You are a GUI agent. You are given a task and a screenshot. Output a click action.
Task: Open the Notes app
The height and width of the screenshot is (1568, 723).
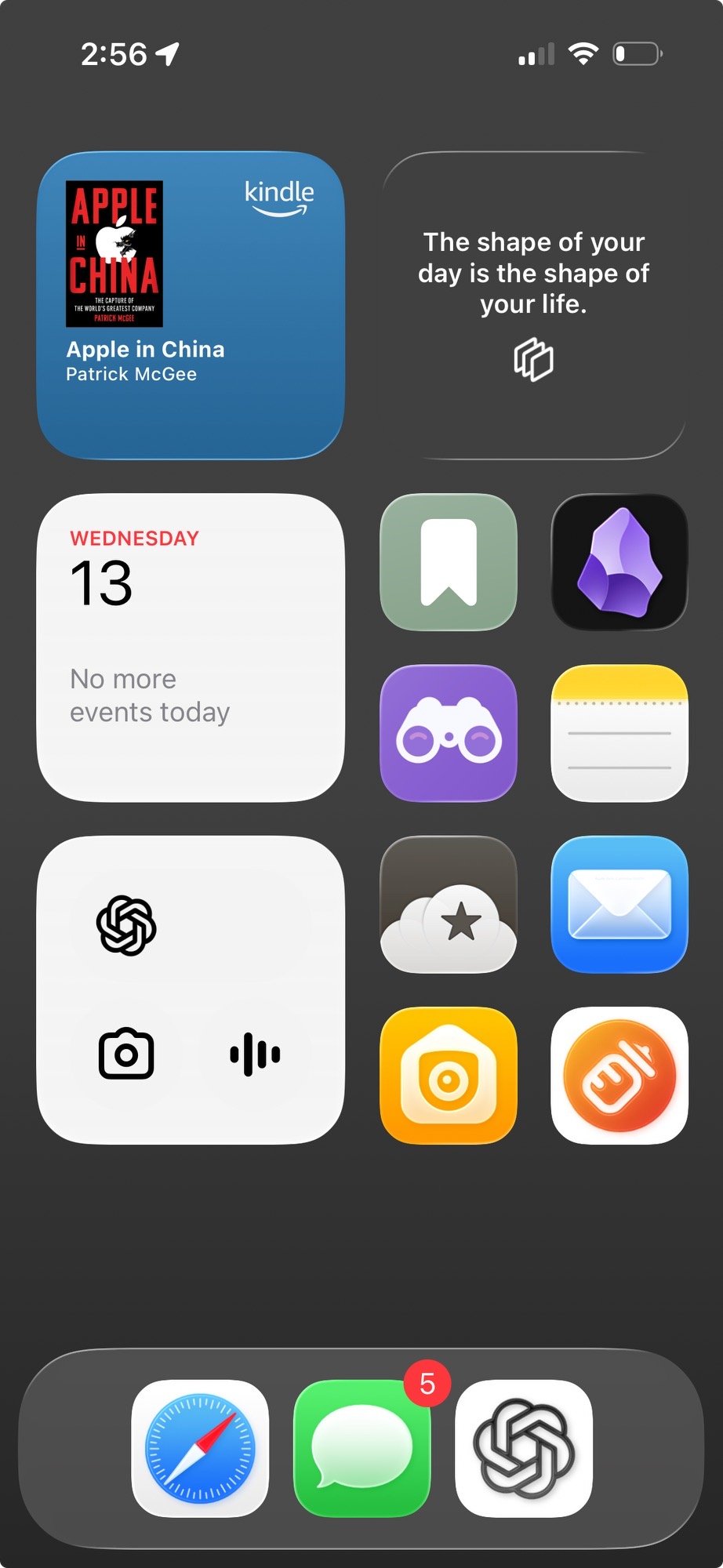(x=619, y=733)
